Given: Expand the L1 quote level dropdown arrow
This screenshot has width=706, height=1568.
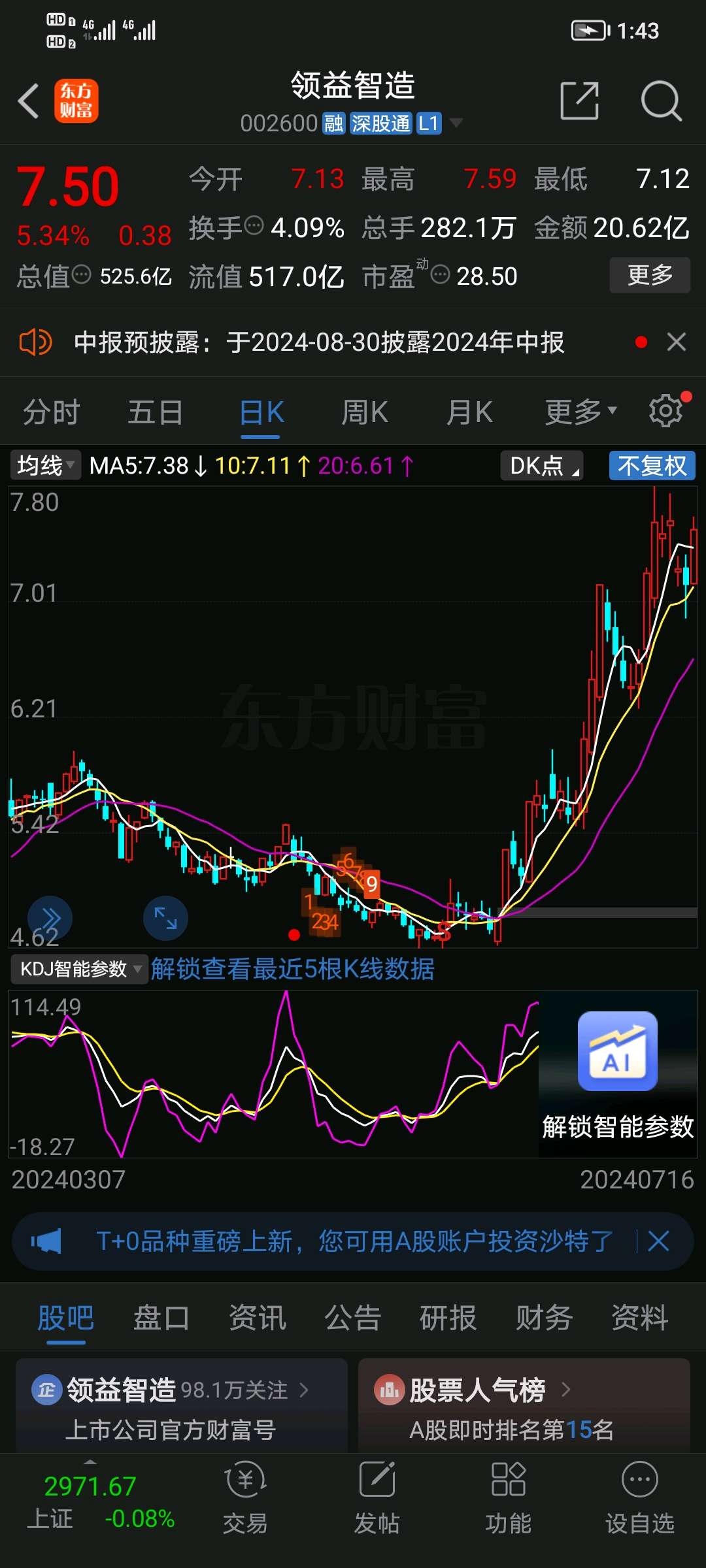Looking at the screenshot, I should tap(458, 123).
